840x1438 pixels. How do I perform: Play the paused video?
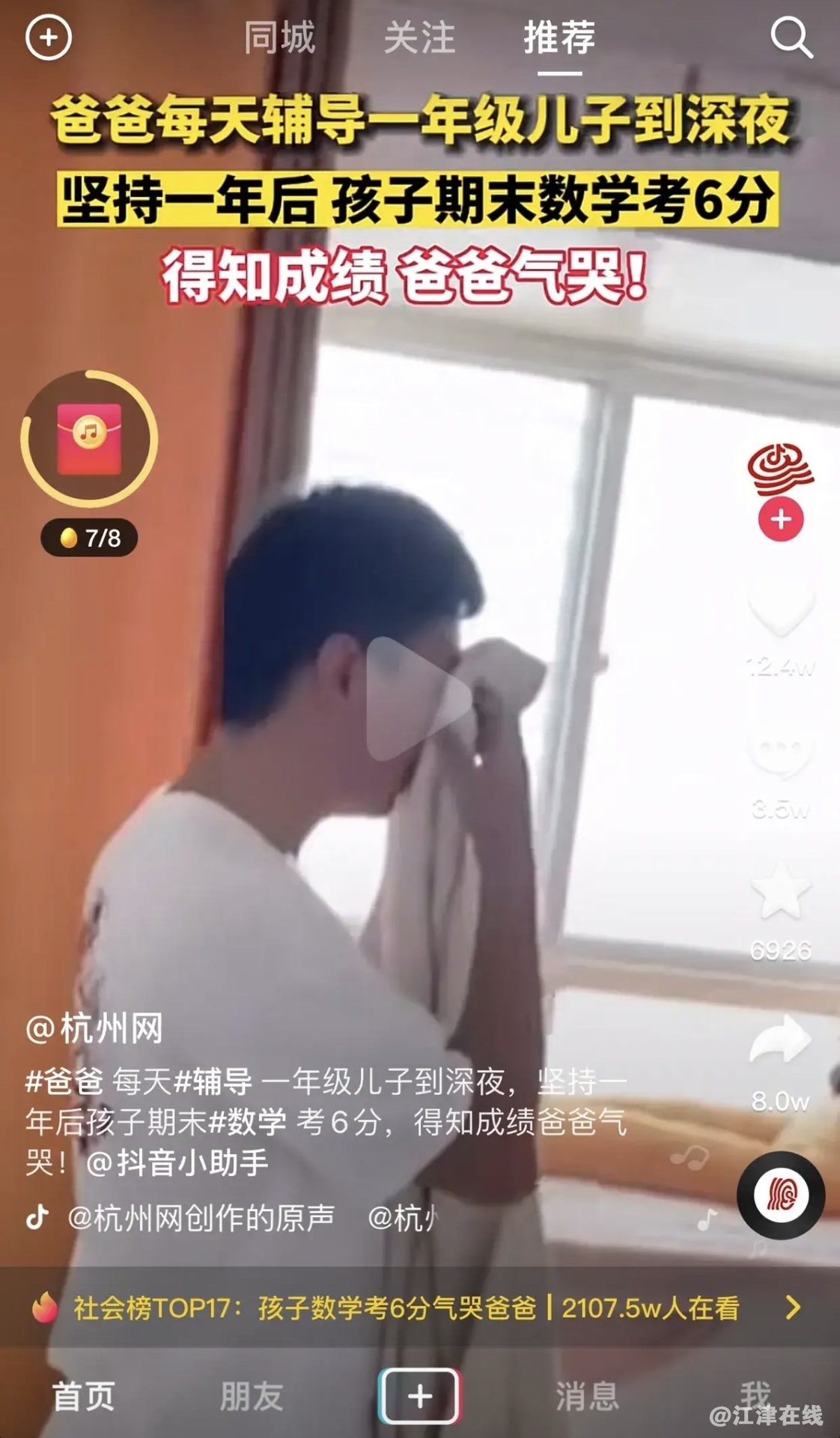point(418,698)
